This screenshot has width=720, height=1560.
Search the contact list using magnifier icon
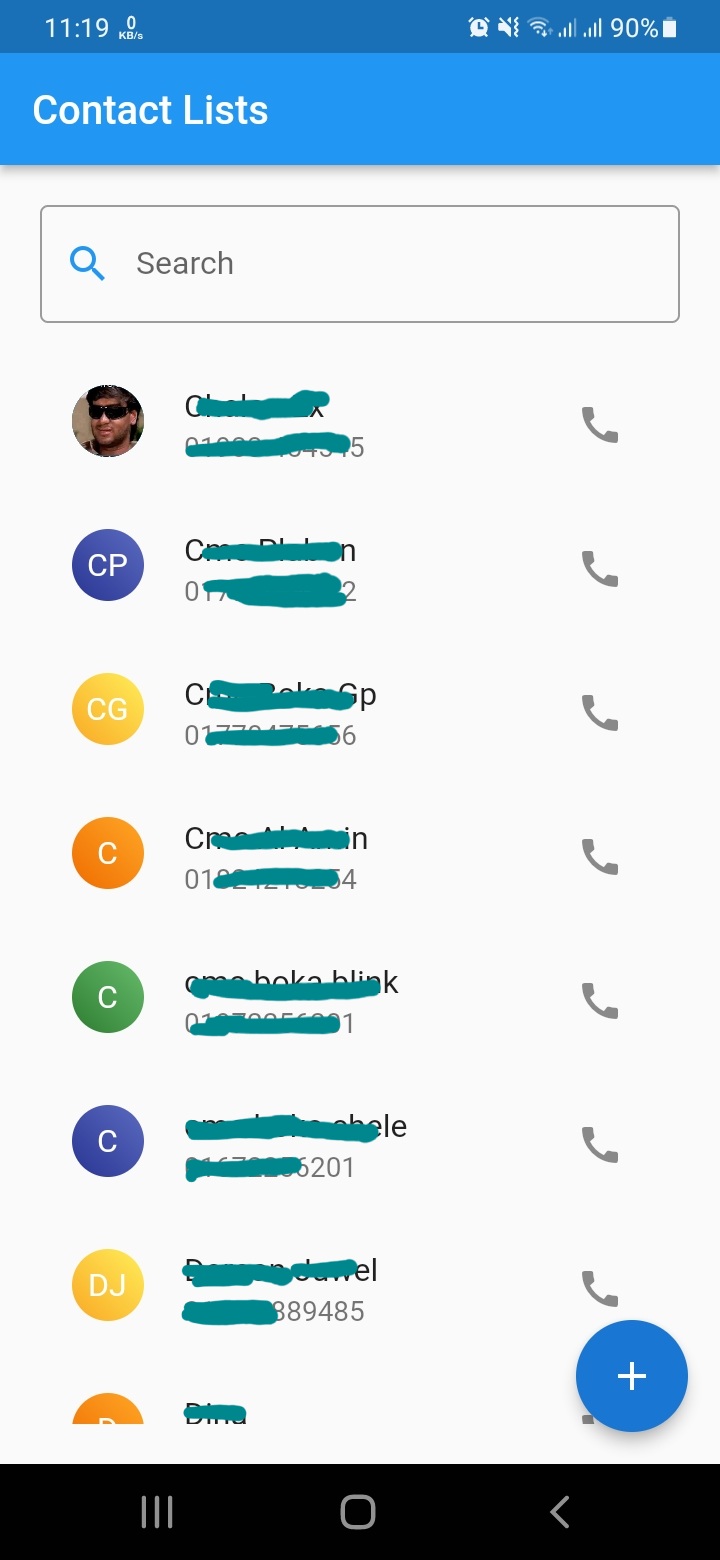[87, 263]
